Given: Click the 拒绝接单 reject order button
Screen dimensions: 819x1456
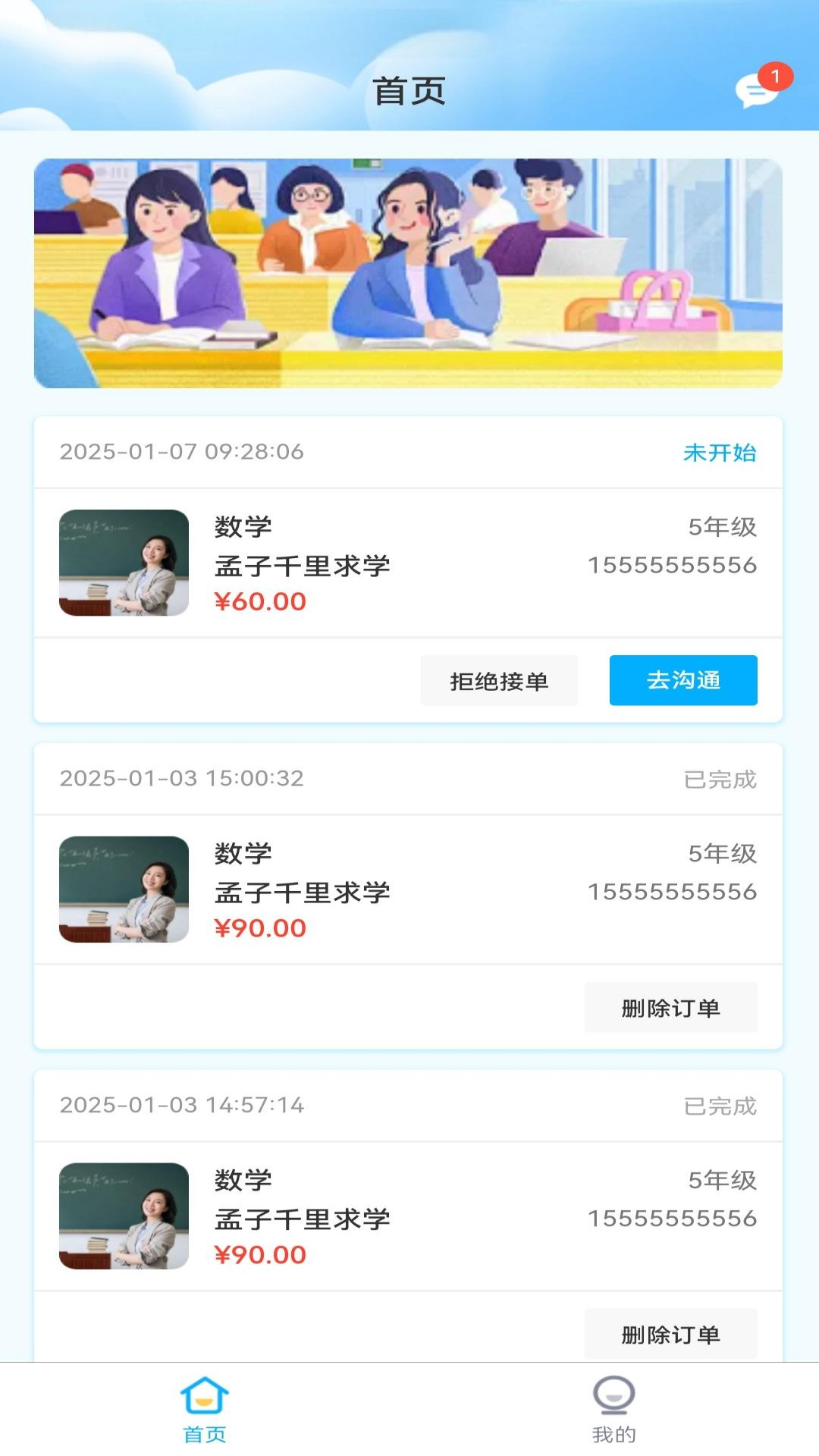Looking at the screenshot, I should click(499, 680).
